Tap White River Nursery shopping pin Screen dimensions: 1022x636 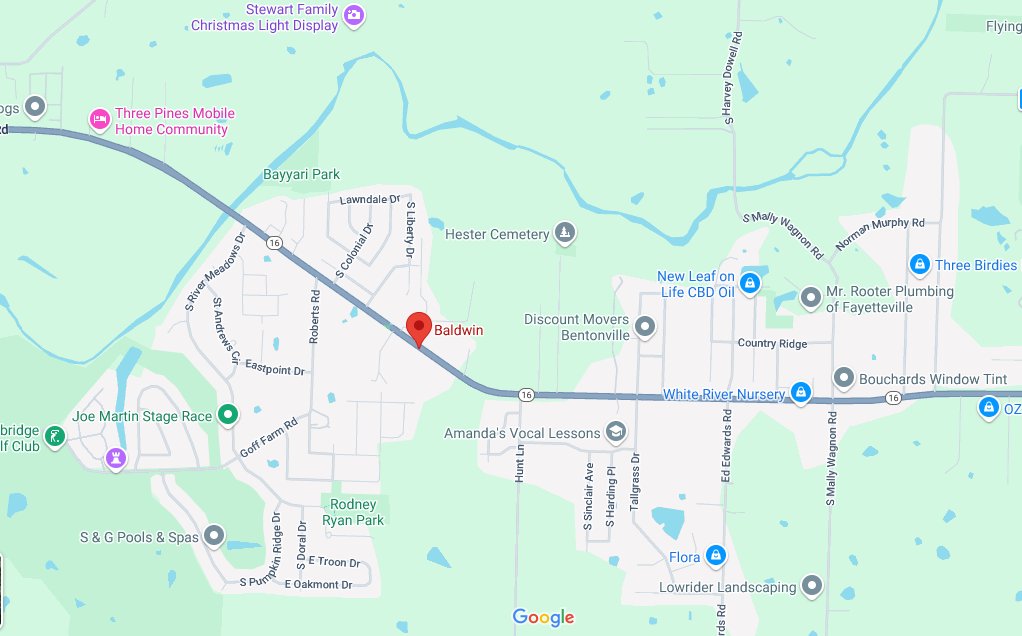[x=800, y=393]
